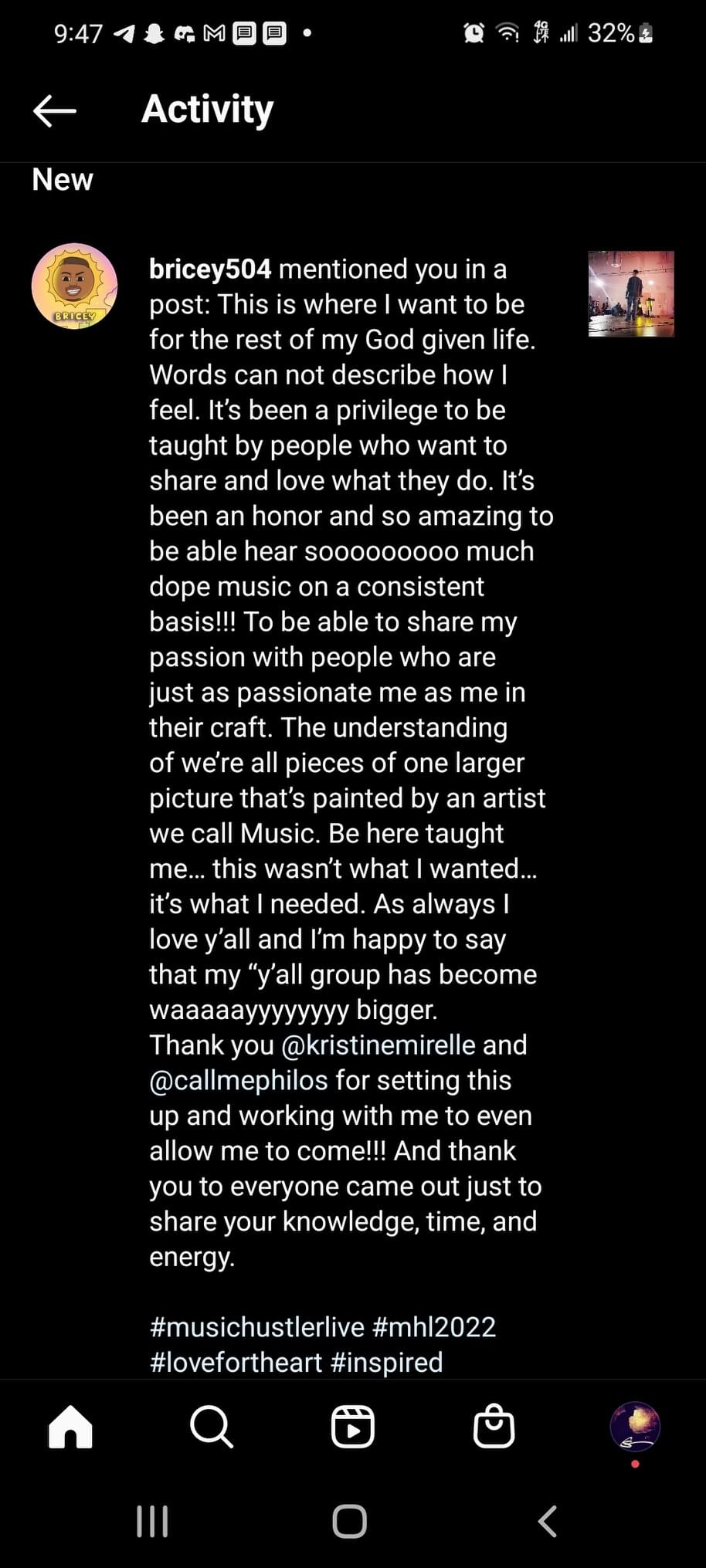
Task: Switch to the Reels tab
Action: pos(352,1426)
